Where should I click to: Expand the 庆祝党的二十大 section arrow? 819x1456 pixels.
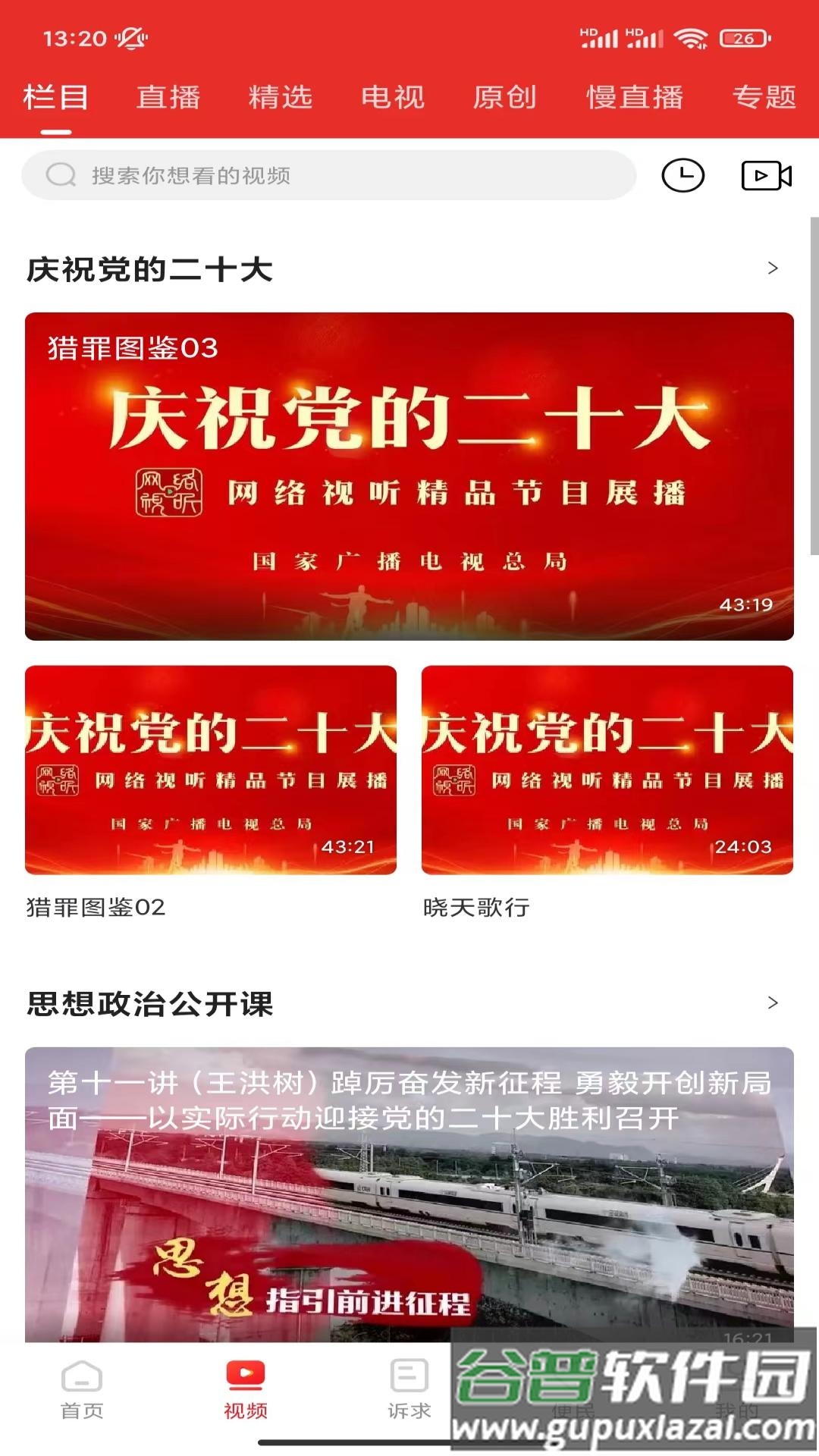click(x=772, y=268)
